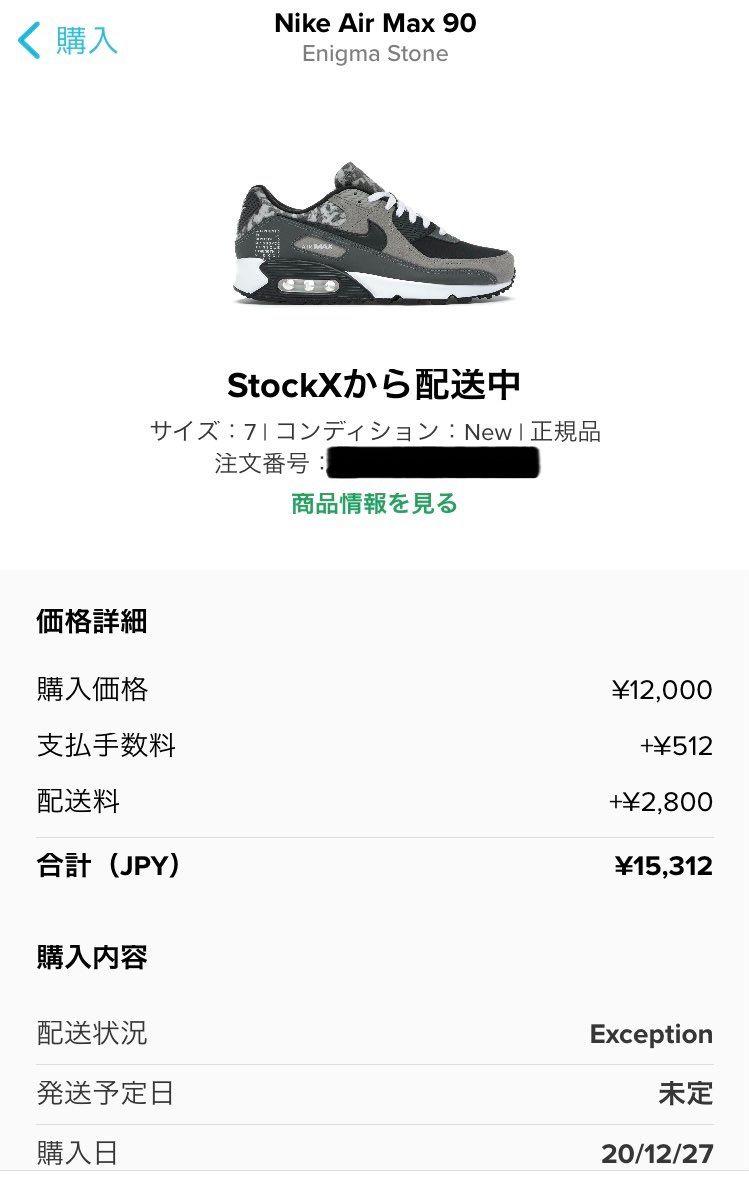The image size is (749, 1177).
Task: Tap the 購入価格 ¥12,000 price row
Action: [374, 690]
